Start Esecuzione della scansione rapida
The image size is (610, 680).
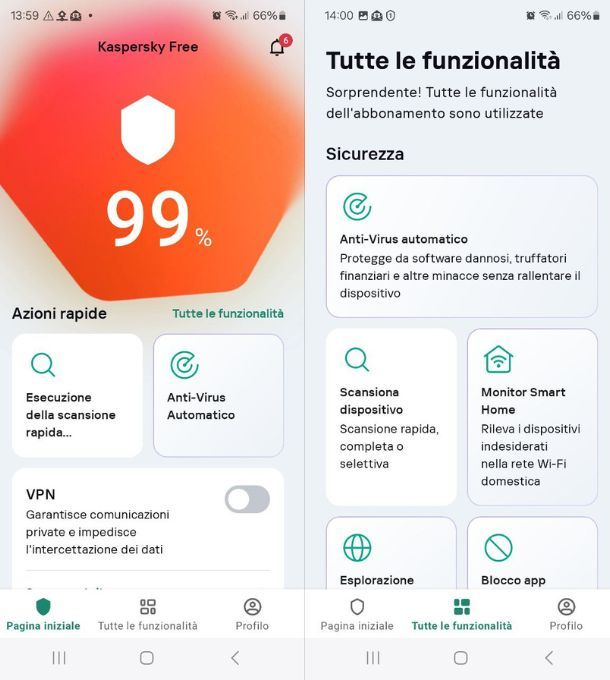77,395
